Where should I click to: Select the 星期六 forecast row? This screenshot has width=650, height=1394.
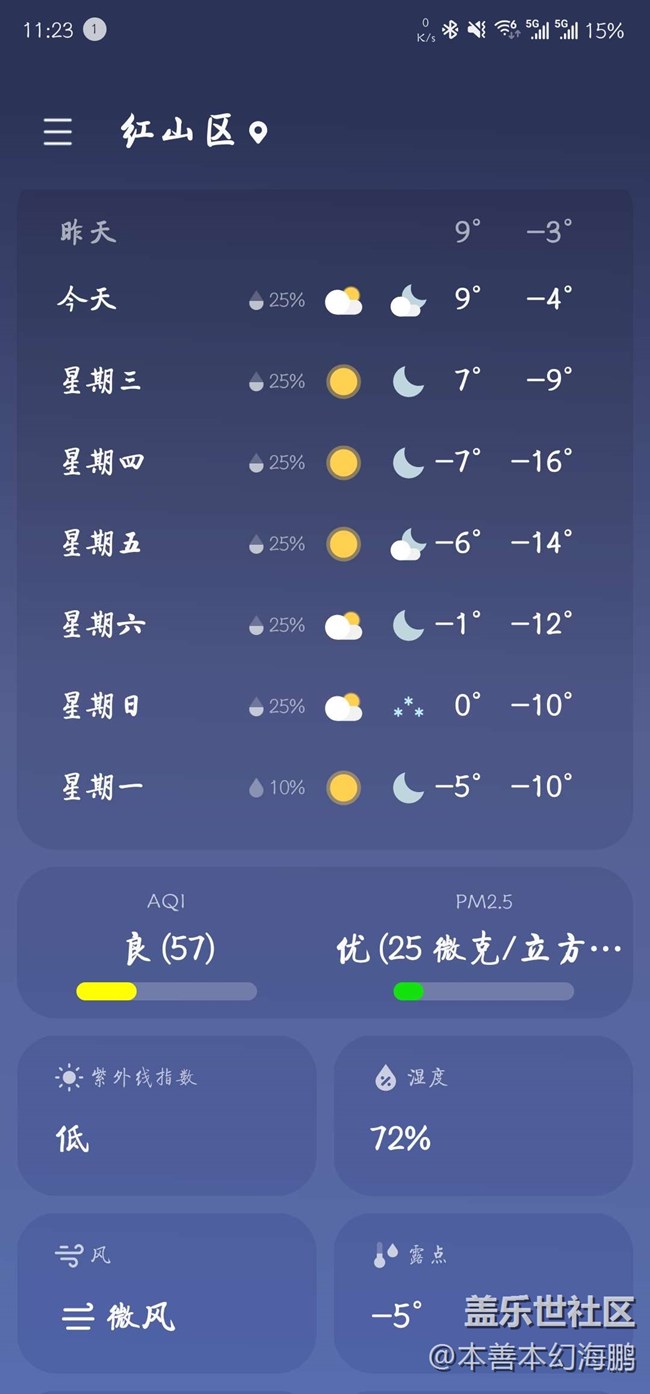(325, 625)
